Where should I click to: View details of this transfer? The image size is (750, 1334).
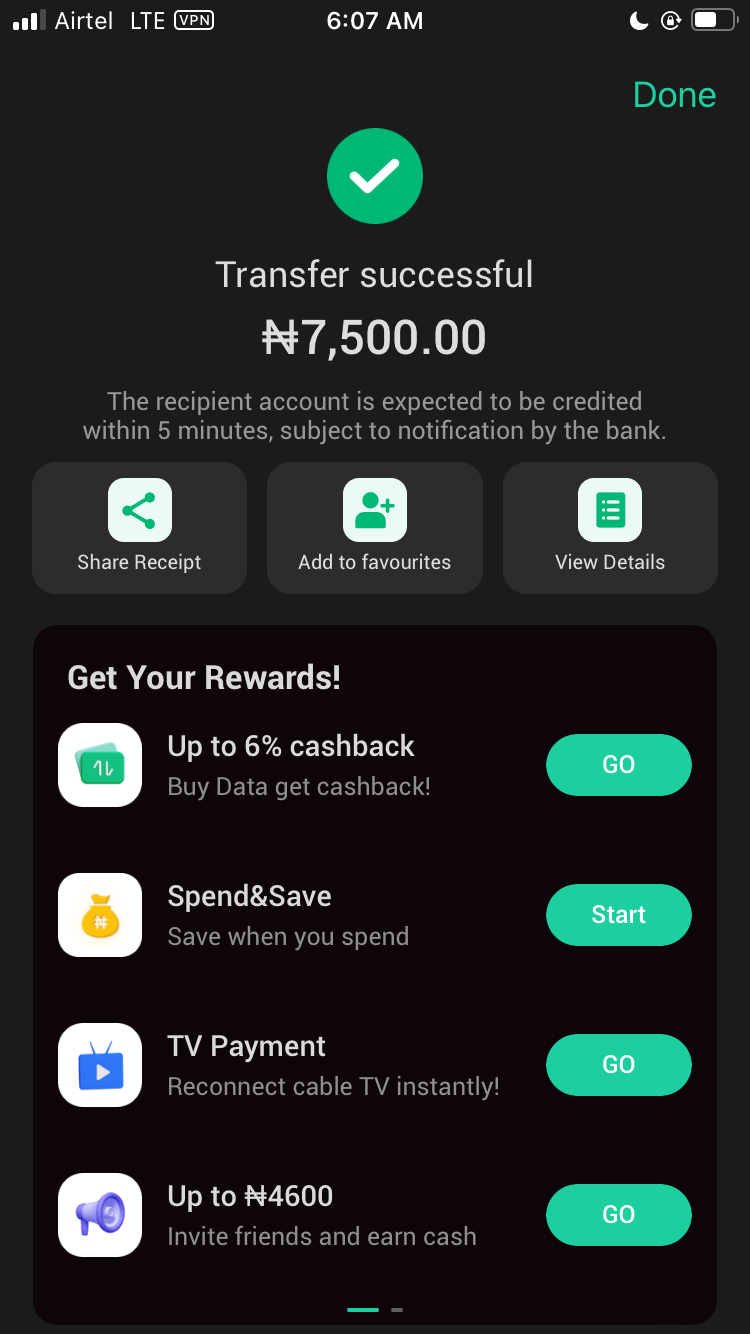point(610,527)
